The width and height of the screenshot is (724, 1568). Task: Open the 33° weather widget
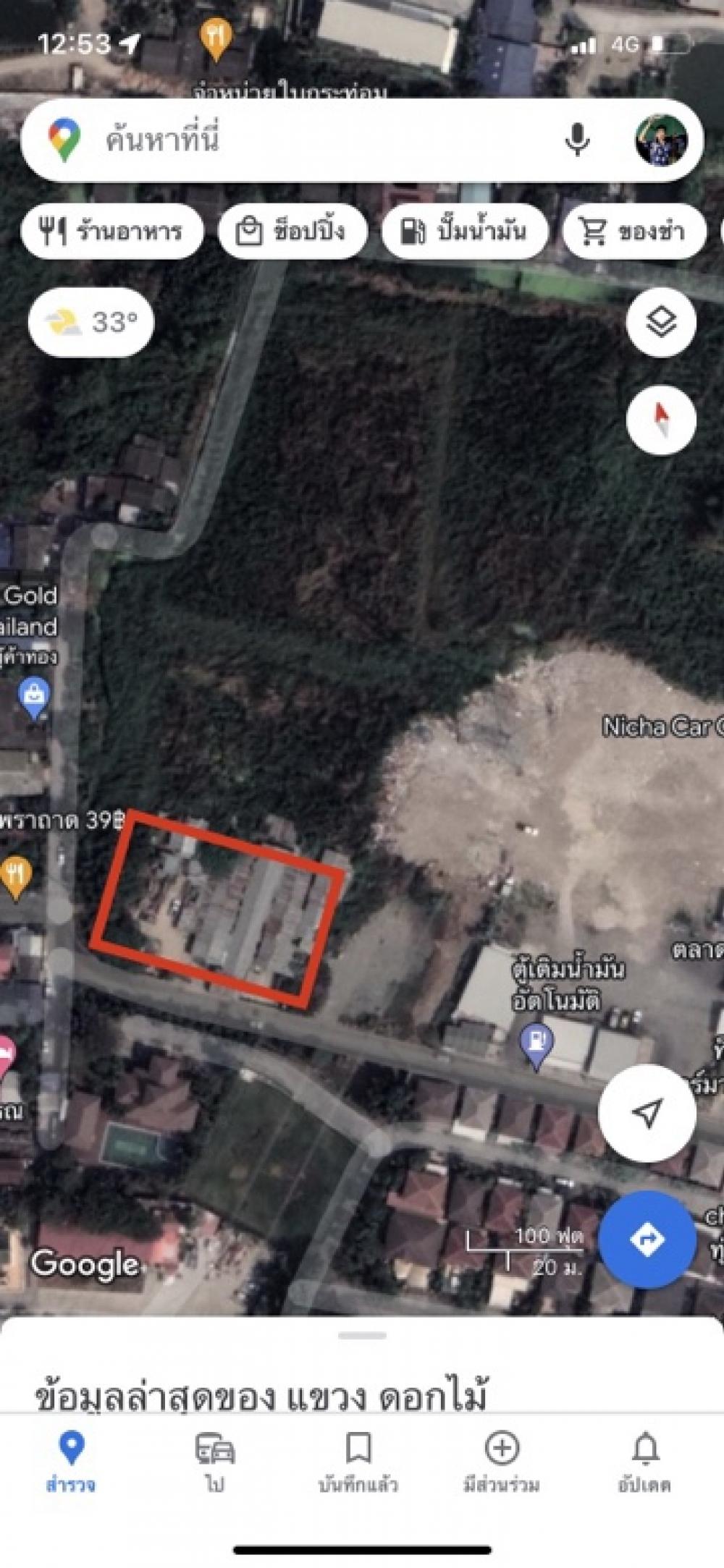(91, 322)
